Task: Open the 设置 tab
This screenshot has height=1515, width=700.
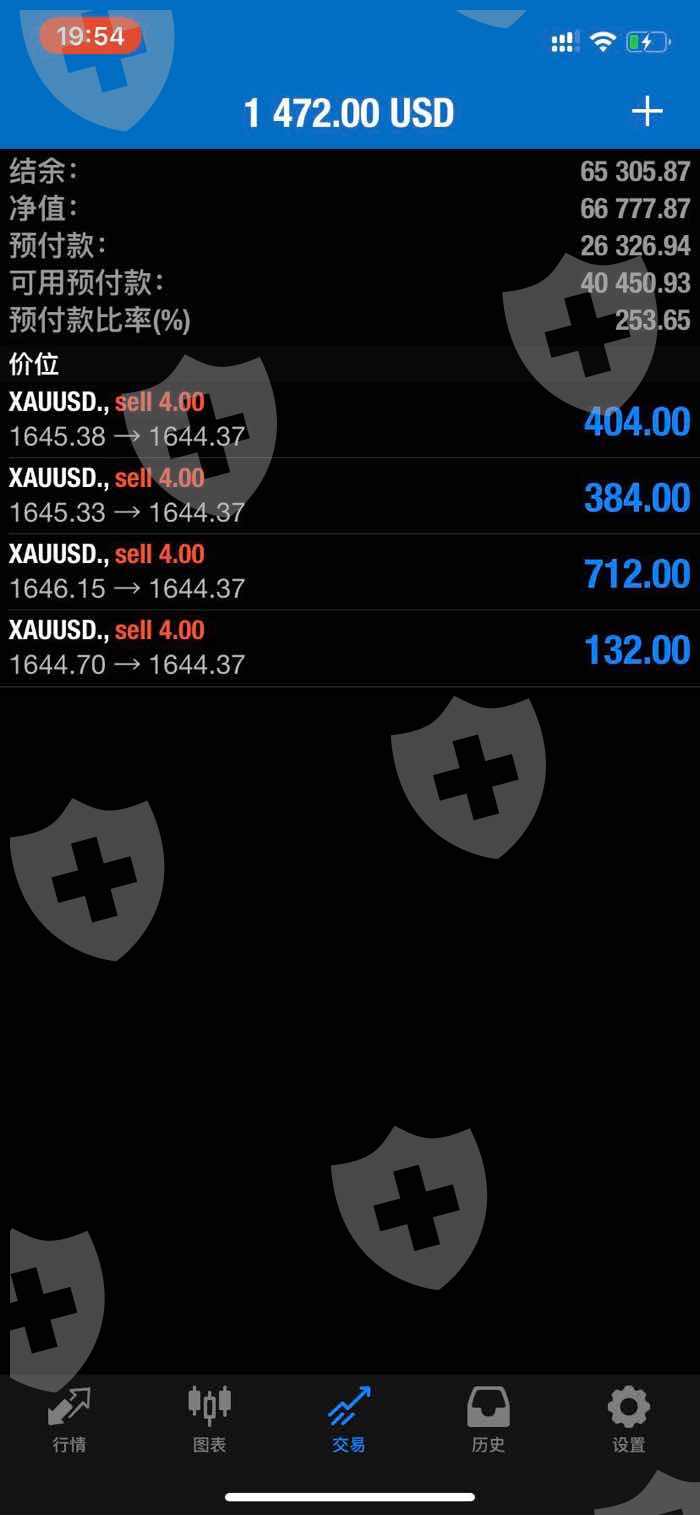Action: [x=628, y=1419]
